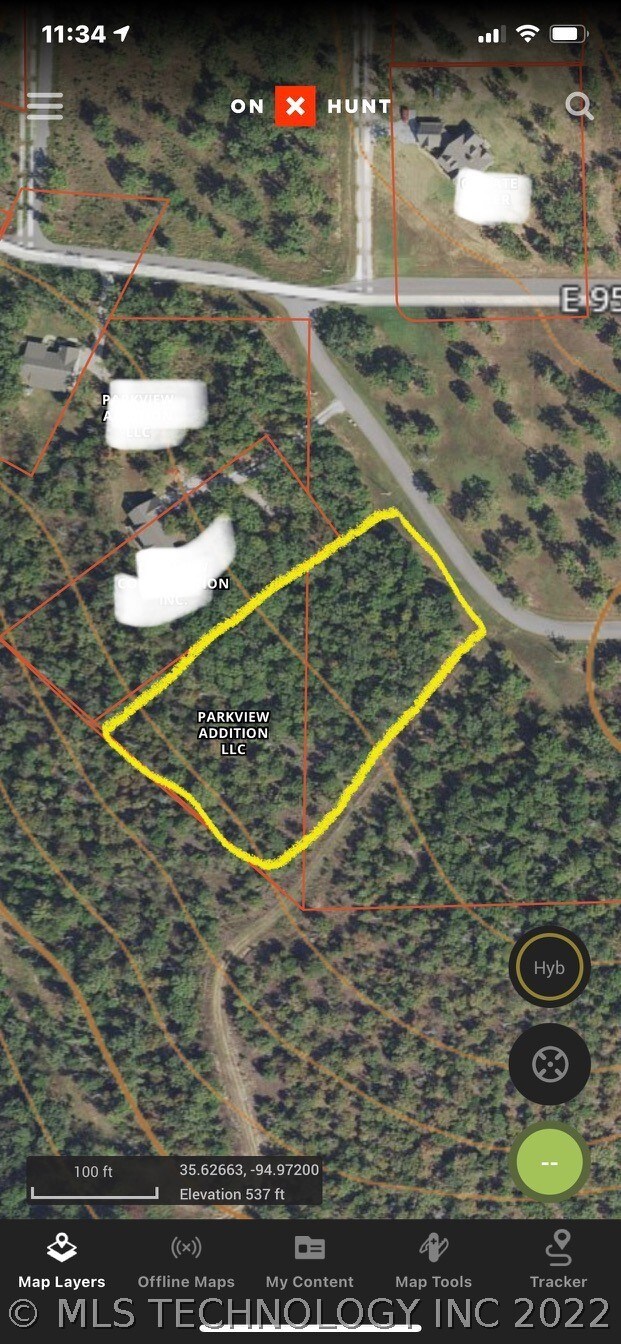Open the Offline Maps tab
Screen dimensions: 621x1344
tap(186, 1262)
